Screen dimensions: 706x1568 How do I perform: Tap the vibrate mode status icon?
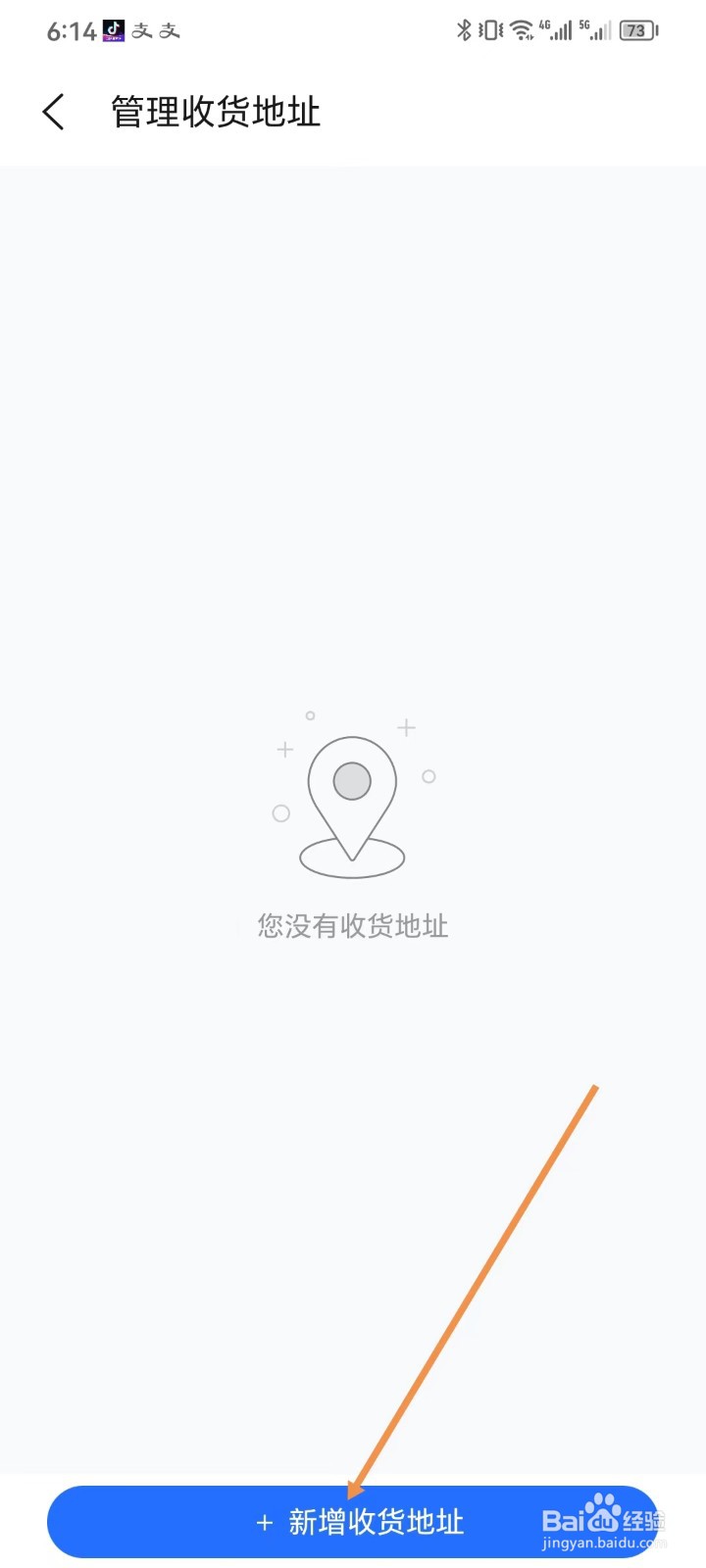pyautogui.click(x=488, y=29)
